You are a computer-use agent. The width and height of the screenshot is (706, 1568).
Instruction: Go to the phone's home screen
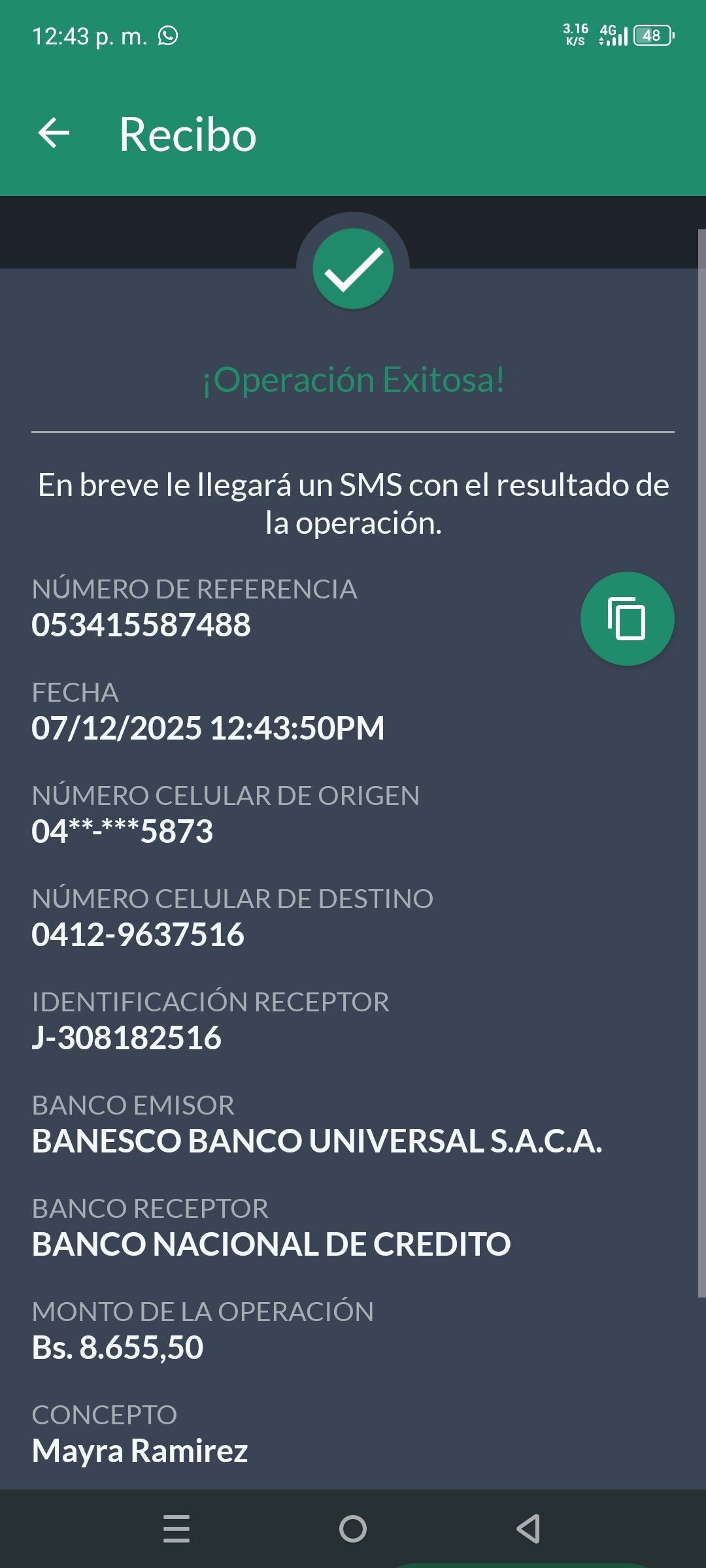pos(353,1529)
